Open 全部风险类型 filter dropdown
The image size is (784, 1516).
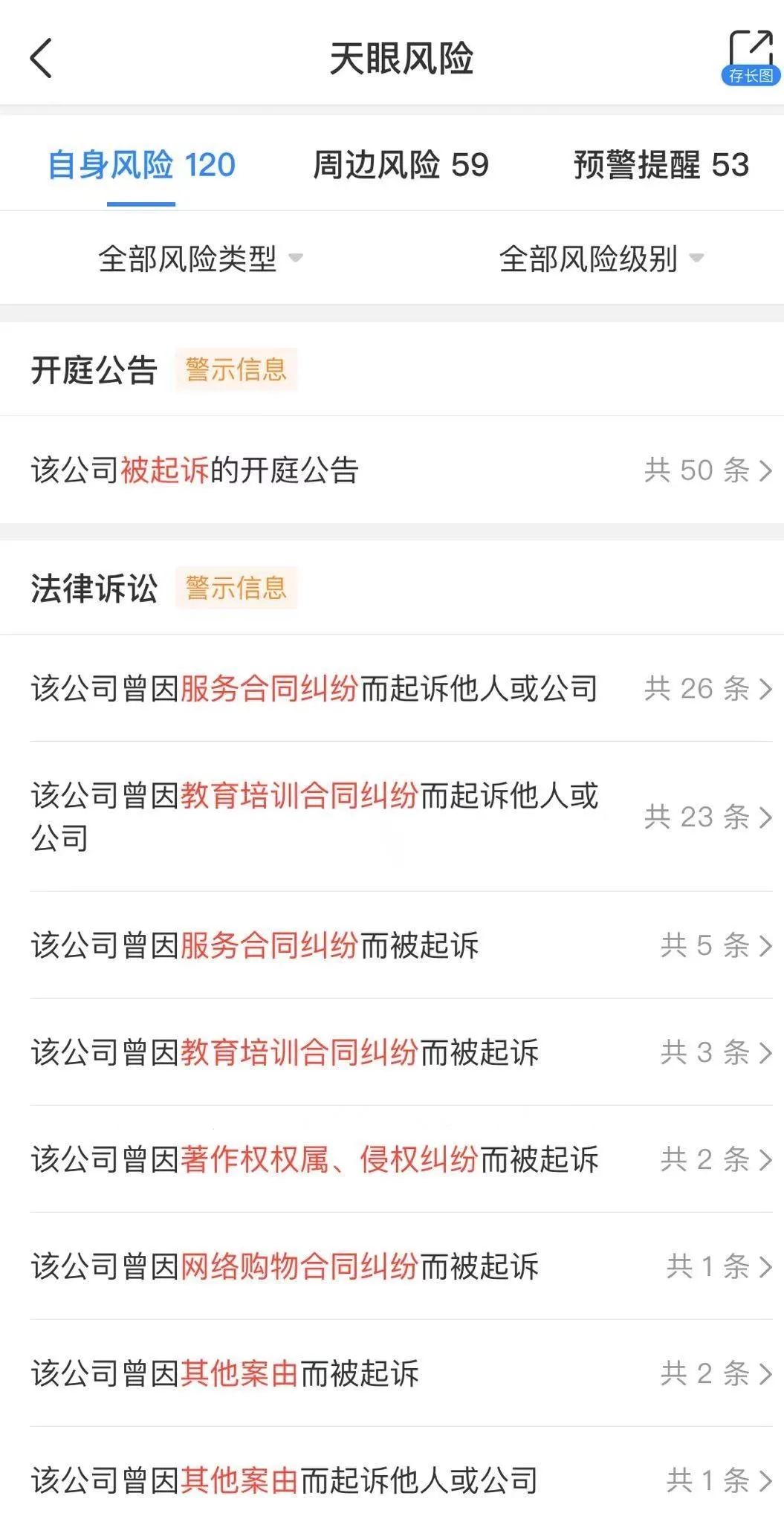pyautogui.click(x=202, y=258)
